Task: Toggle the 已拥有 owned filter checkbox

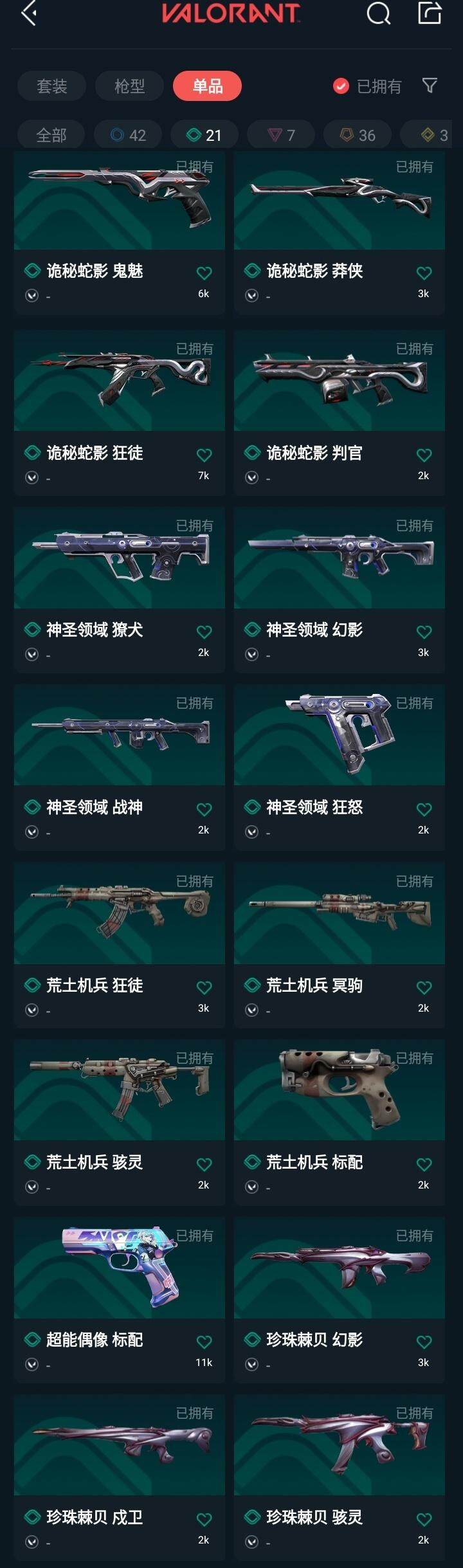Action: pos(341,86)
